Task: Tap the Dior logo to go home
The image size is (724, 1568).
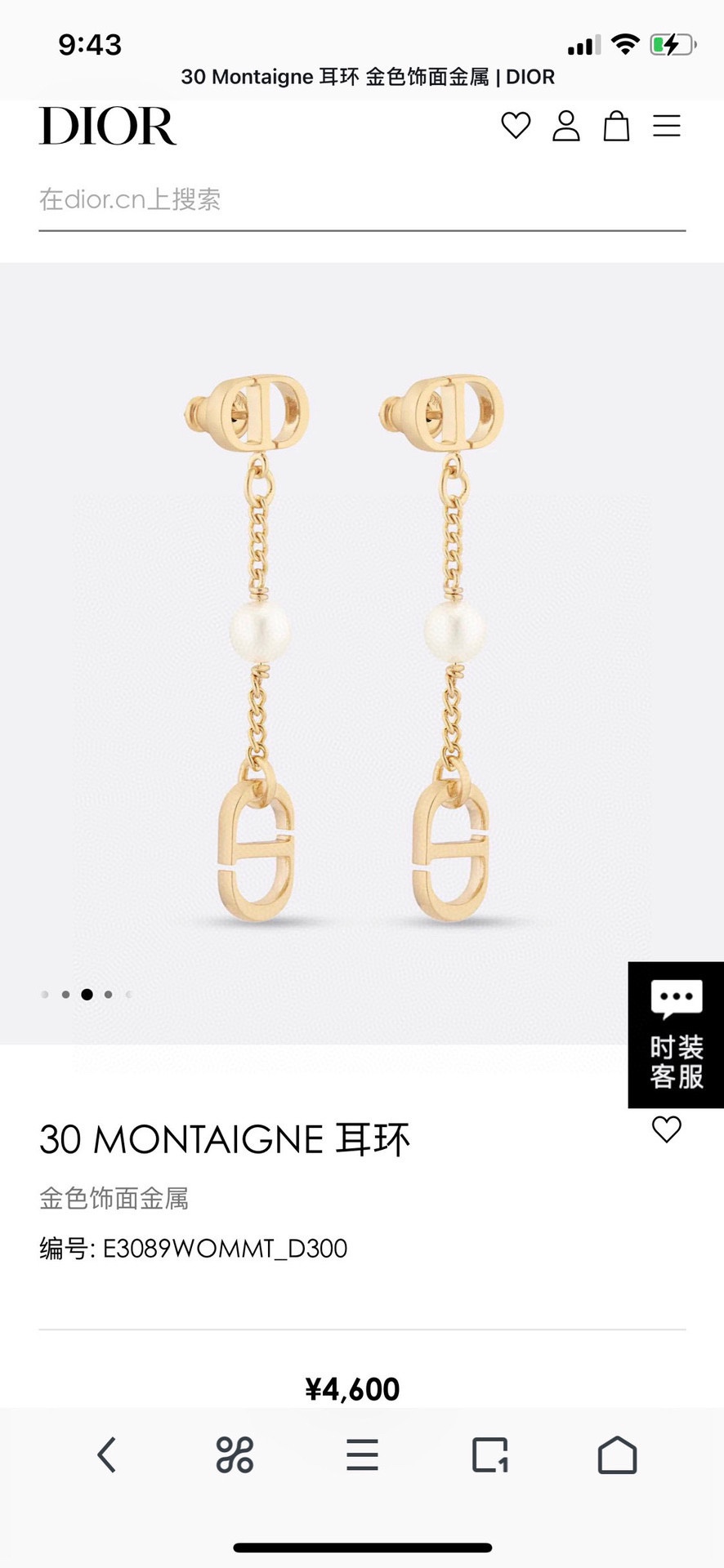Action: [108, 126]
